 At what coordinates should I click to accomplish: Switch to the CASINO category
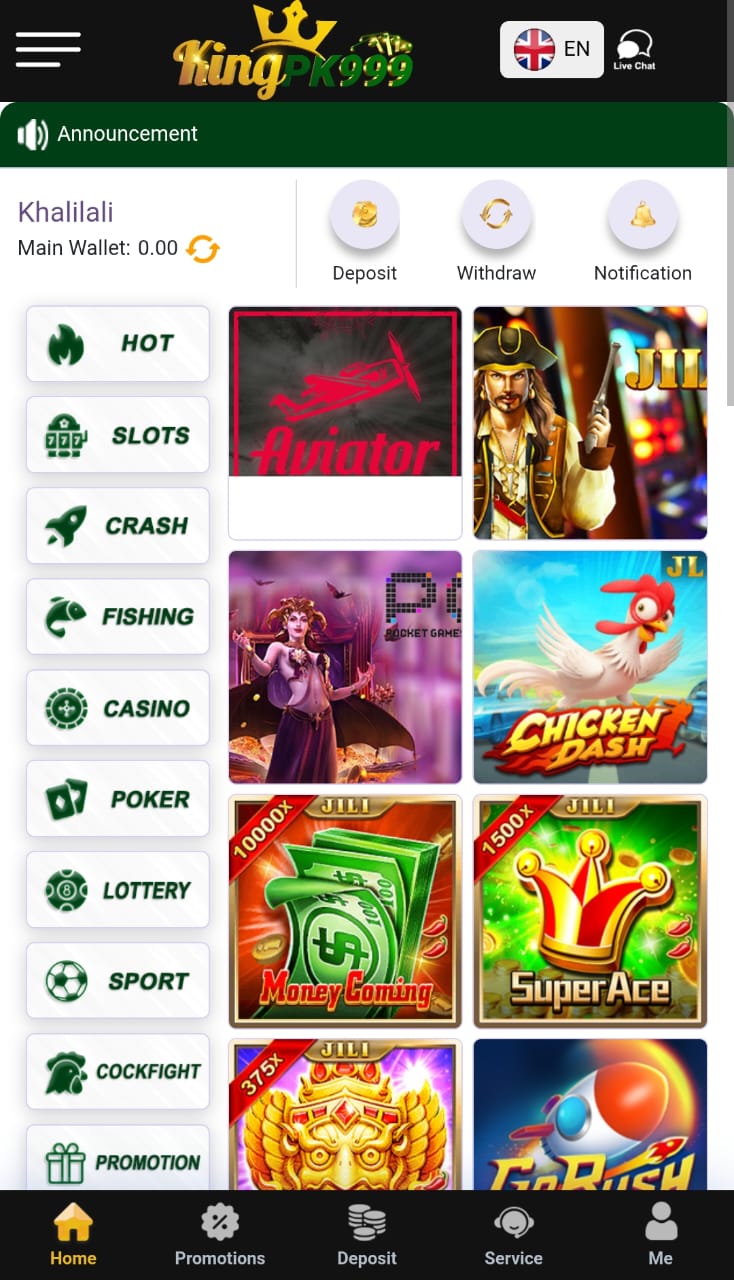click(118, 708)
